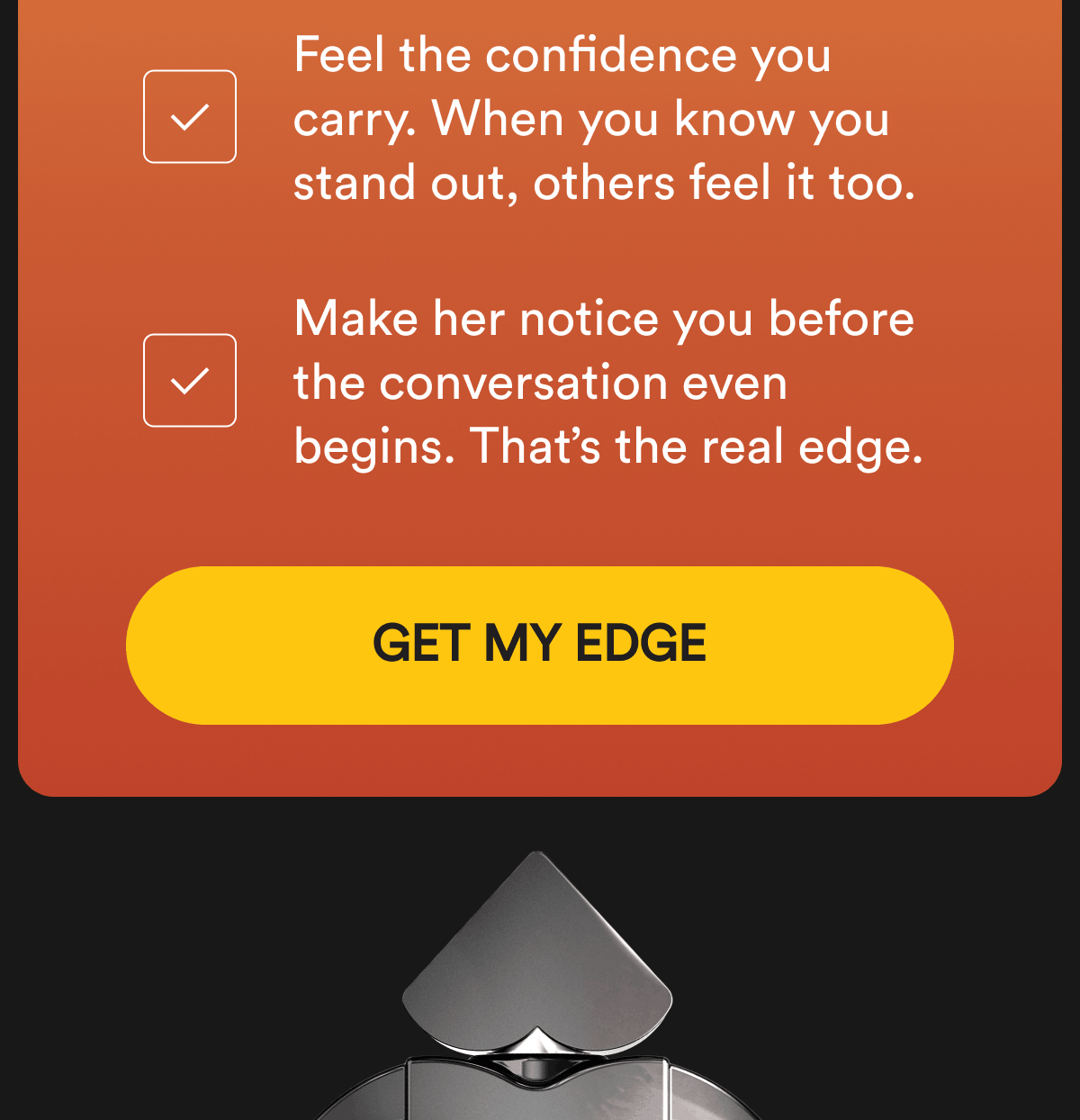Select the checkmark icon in the lower box

[189, 380]
